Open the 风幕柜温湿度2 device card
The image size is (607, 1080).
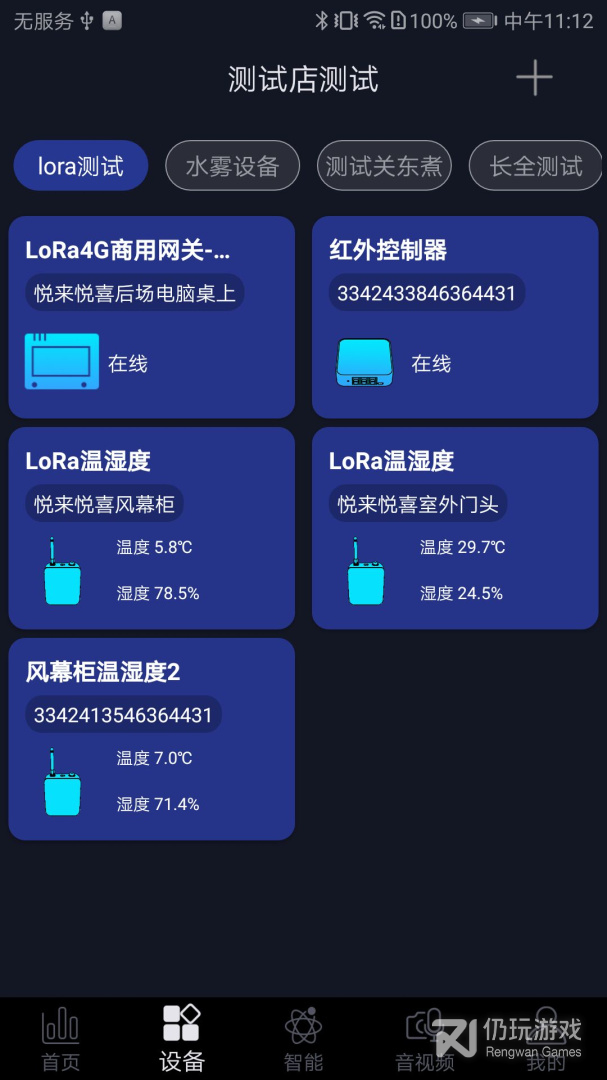point(152,738)
